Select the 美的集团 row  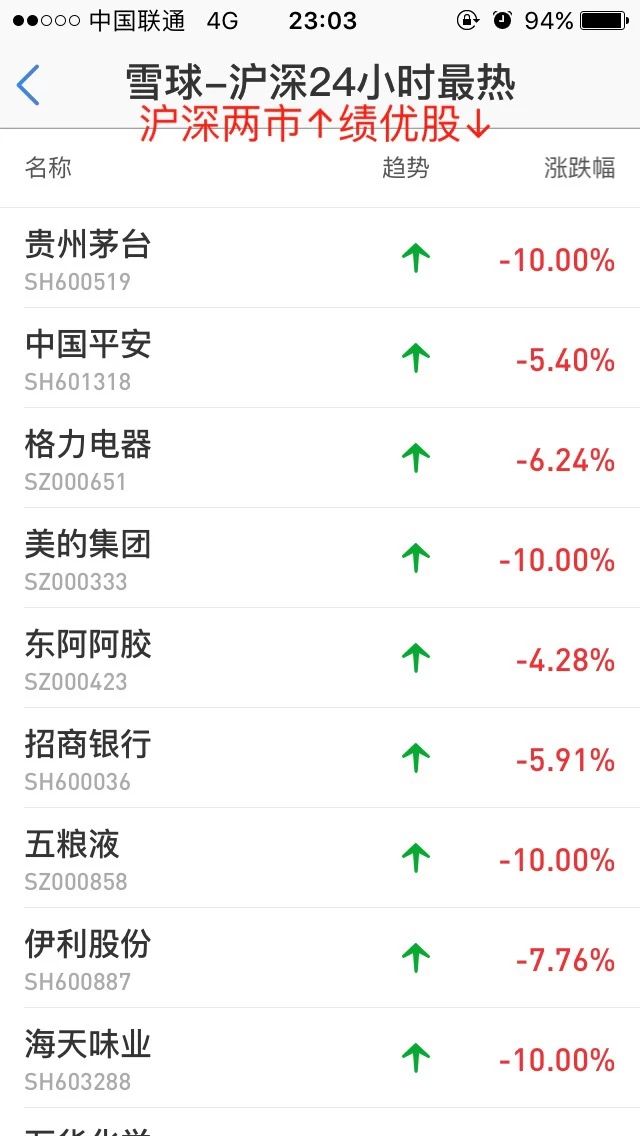320,558
